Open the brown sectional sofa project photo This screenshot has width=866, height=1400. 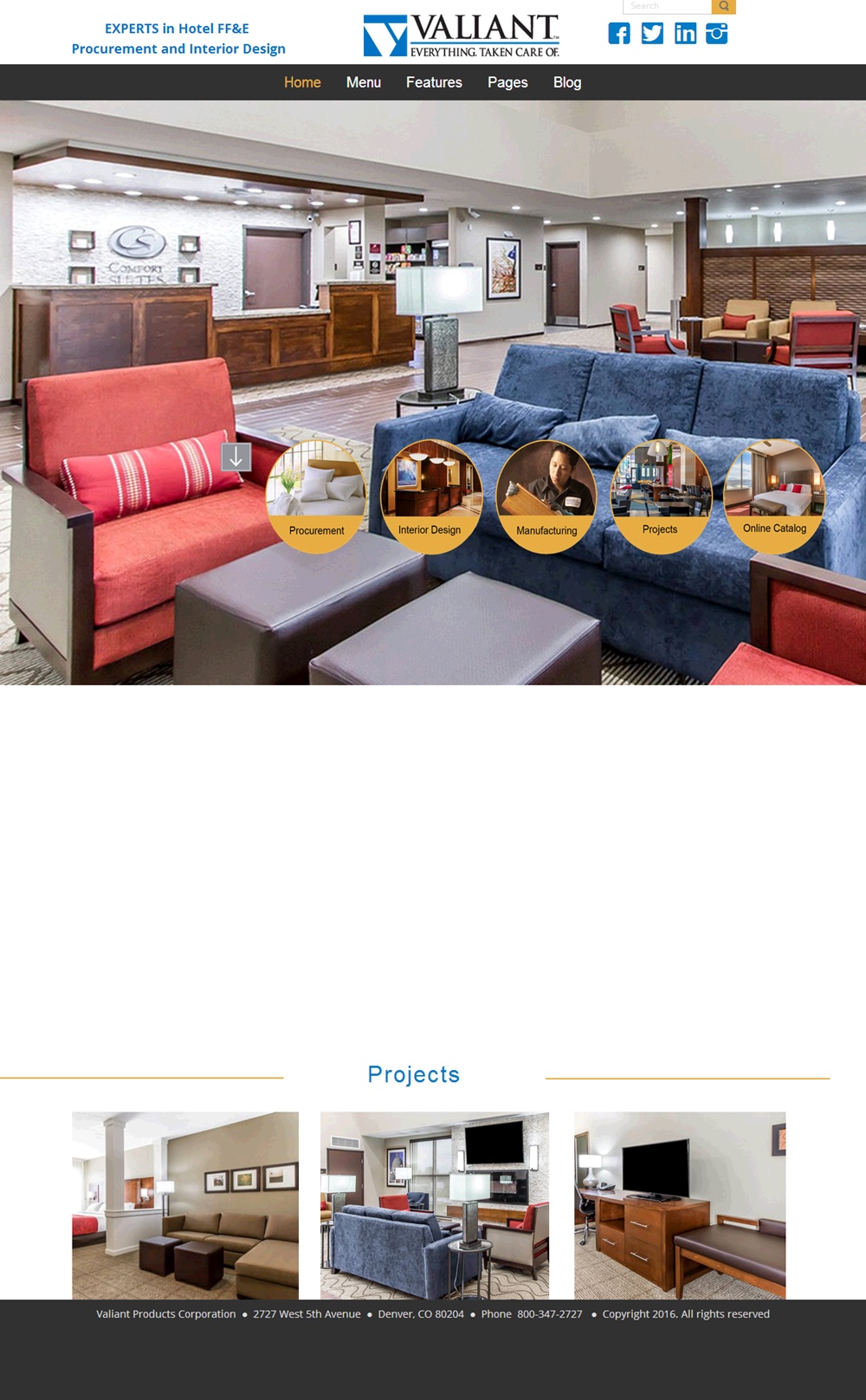coord(185,1204)
